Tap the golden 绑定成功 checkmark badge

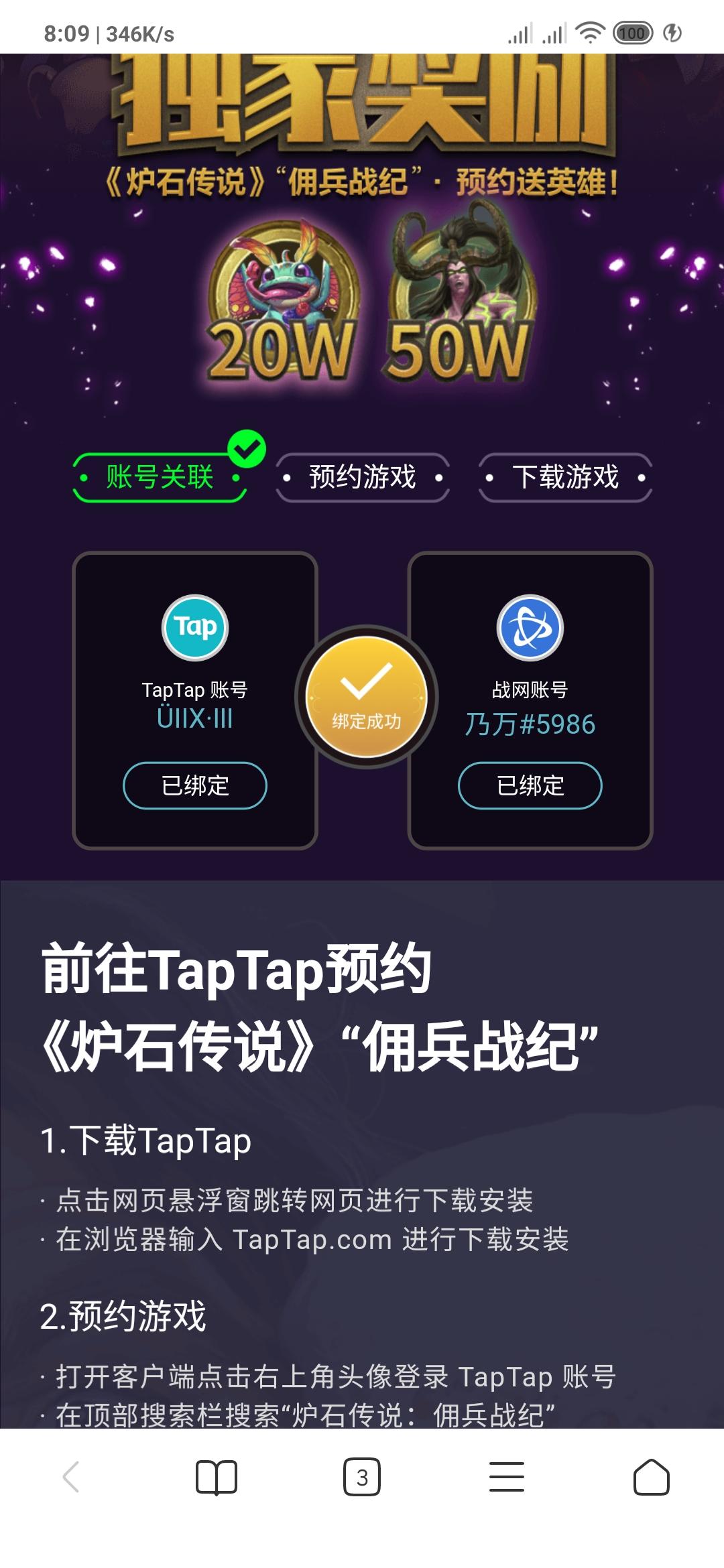coord(362,697)
